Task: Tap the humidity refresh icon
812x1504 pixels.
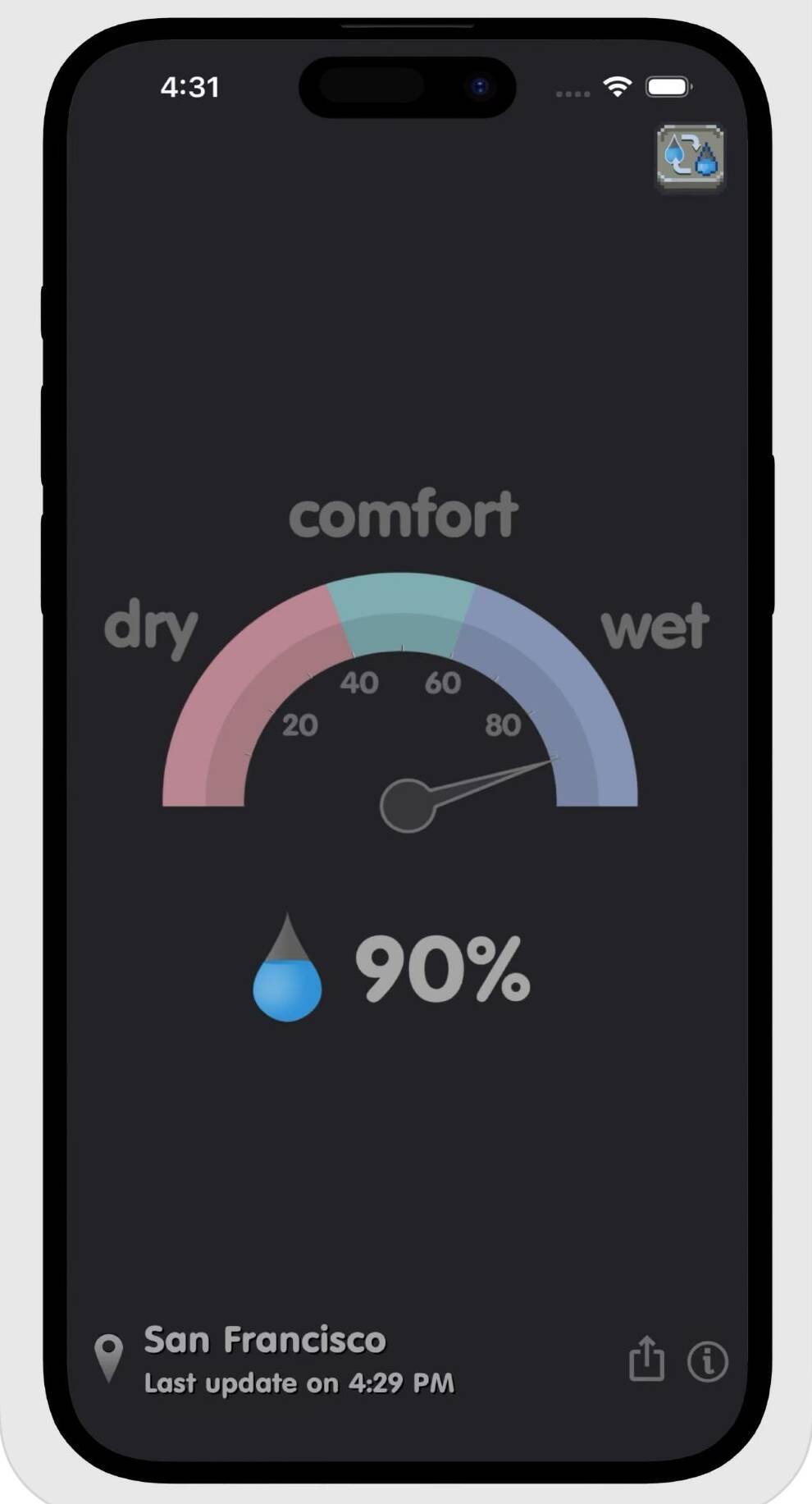Action: coord(690,157)
